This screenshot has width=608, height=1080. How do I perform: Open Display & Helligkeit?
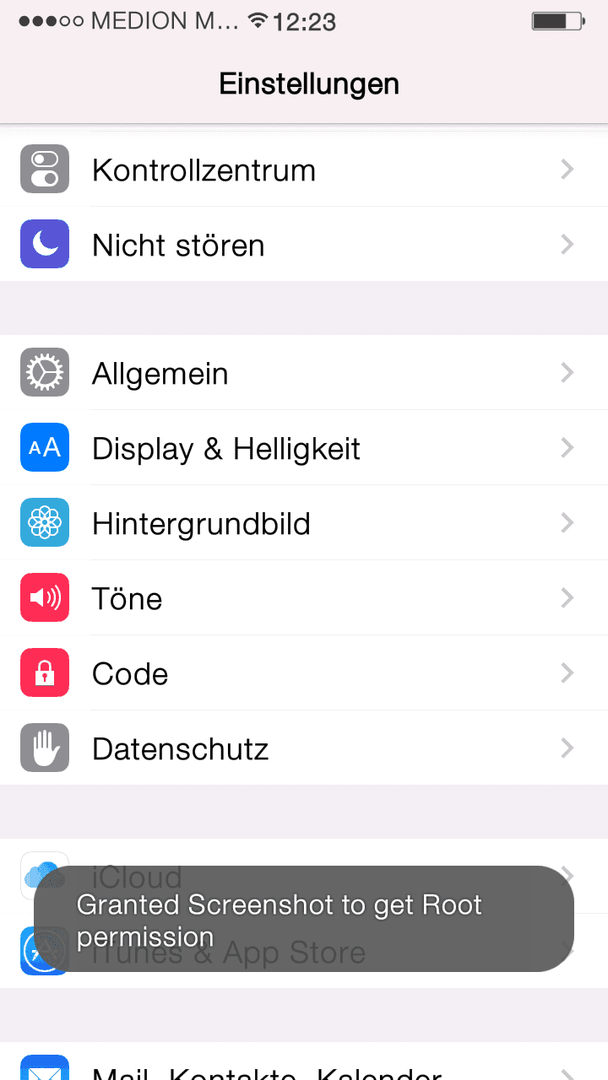304,448
